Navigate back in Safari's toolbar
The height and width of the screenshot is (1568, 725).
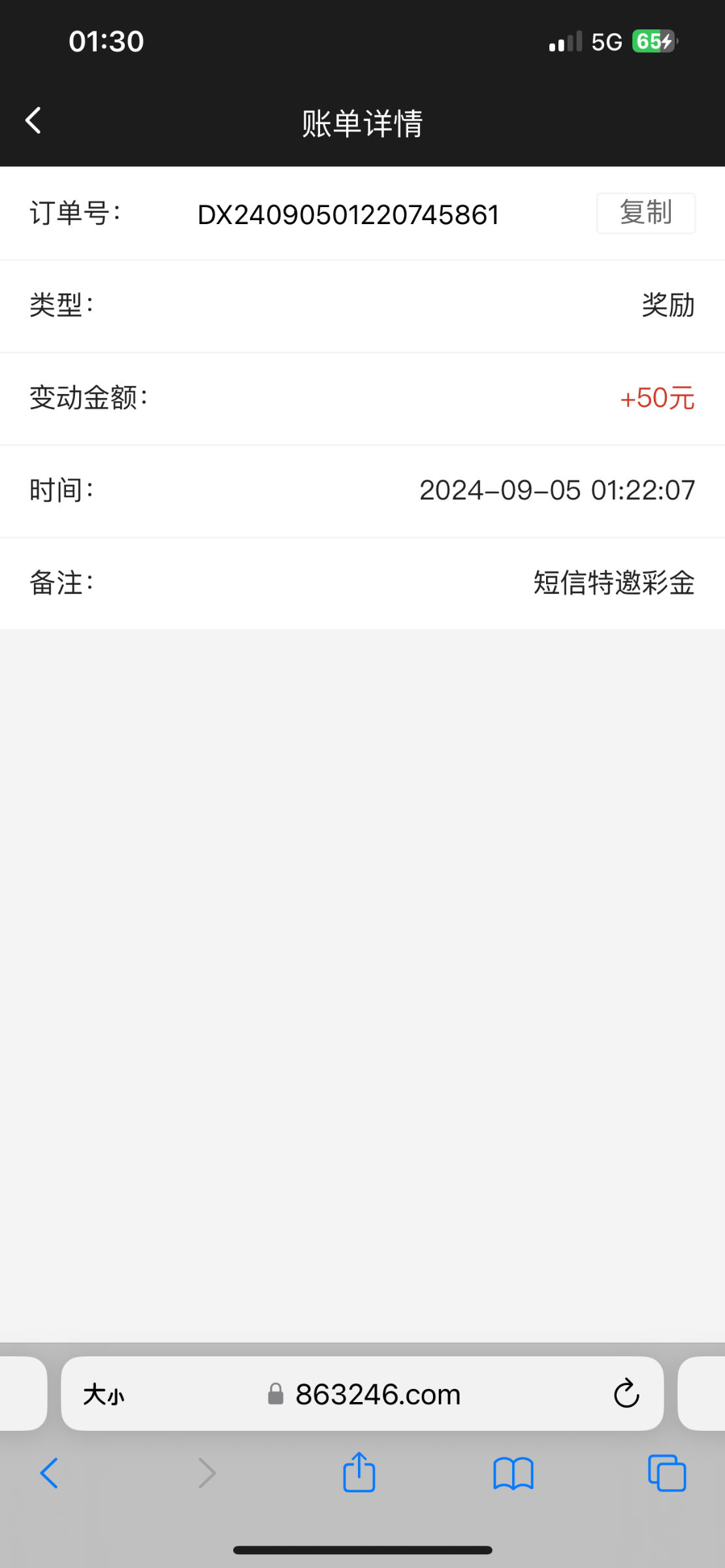(x=50, y=1473)
